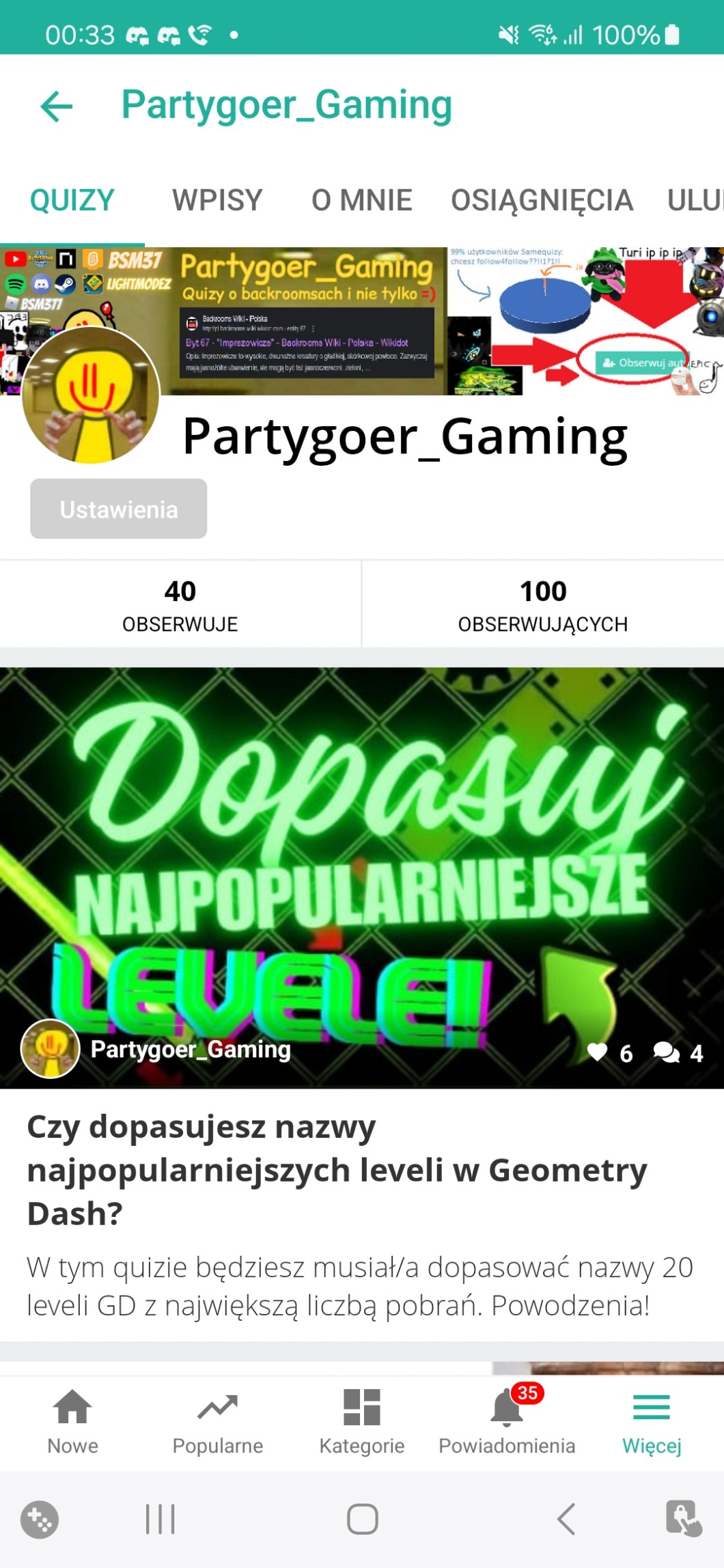Go back using the header arrow
This screenshot has height=1568, width=724.
coord(57,107)
